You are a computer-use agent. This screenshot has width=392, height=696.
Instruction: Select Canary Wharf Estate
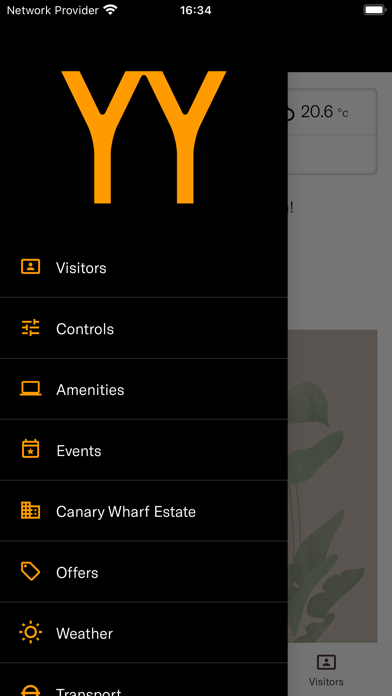143,511
